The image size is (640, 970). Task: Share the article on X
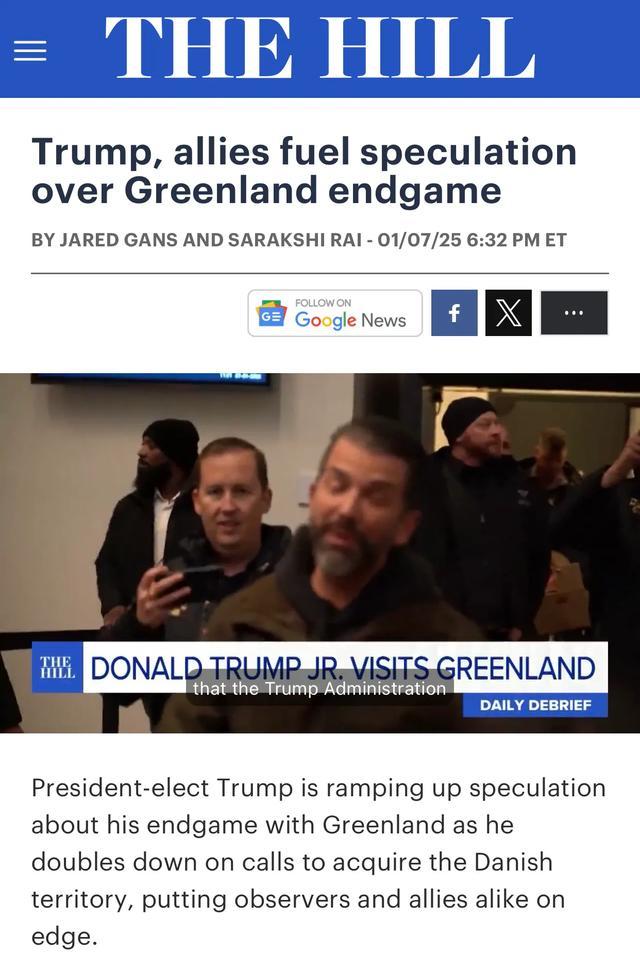(x=508, y=313)
